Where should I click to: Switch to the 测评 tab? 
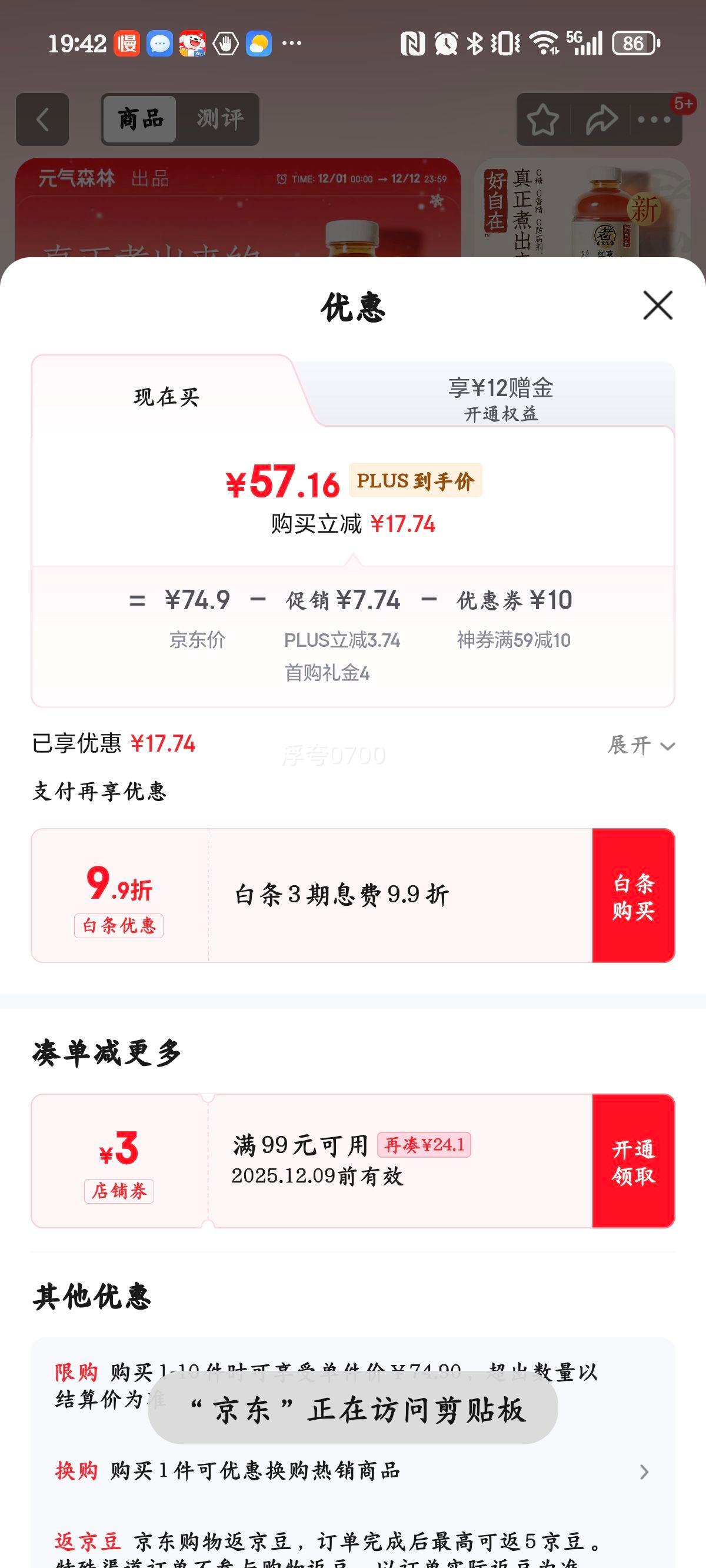(220, 118)
